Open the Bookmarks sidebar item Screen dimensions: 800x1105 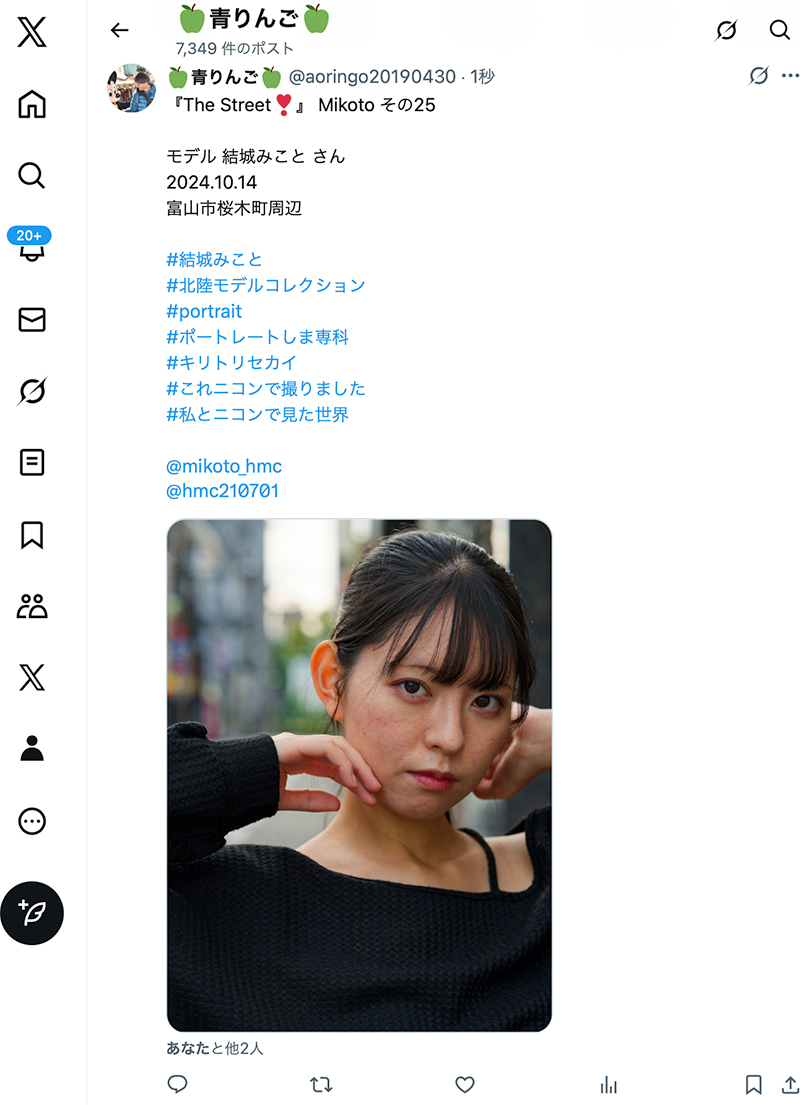[x=32, y=535]
